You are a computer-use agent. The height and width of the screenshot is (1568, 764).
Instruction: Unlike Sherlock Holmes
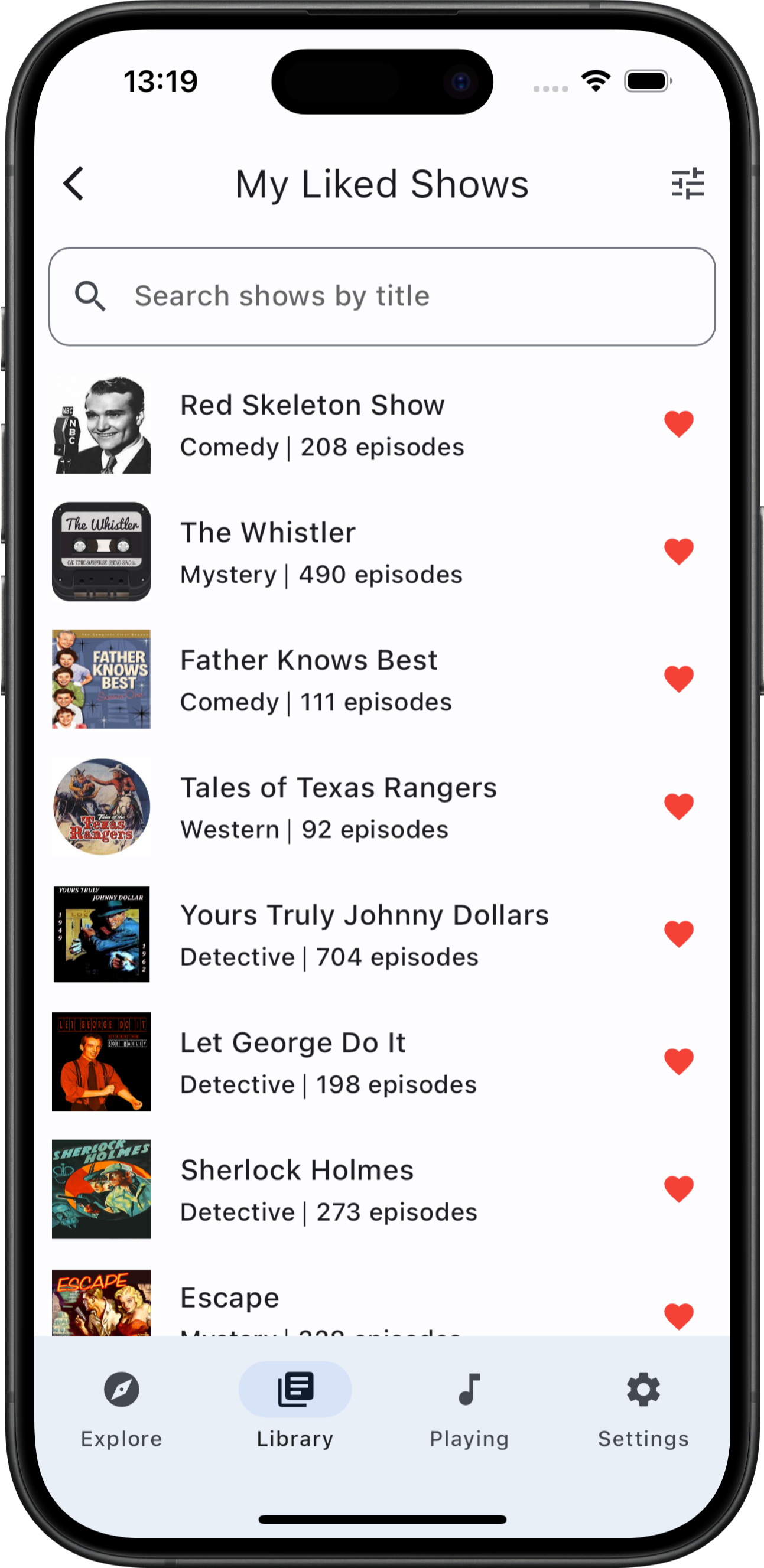coord(679,1189)
